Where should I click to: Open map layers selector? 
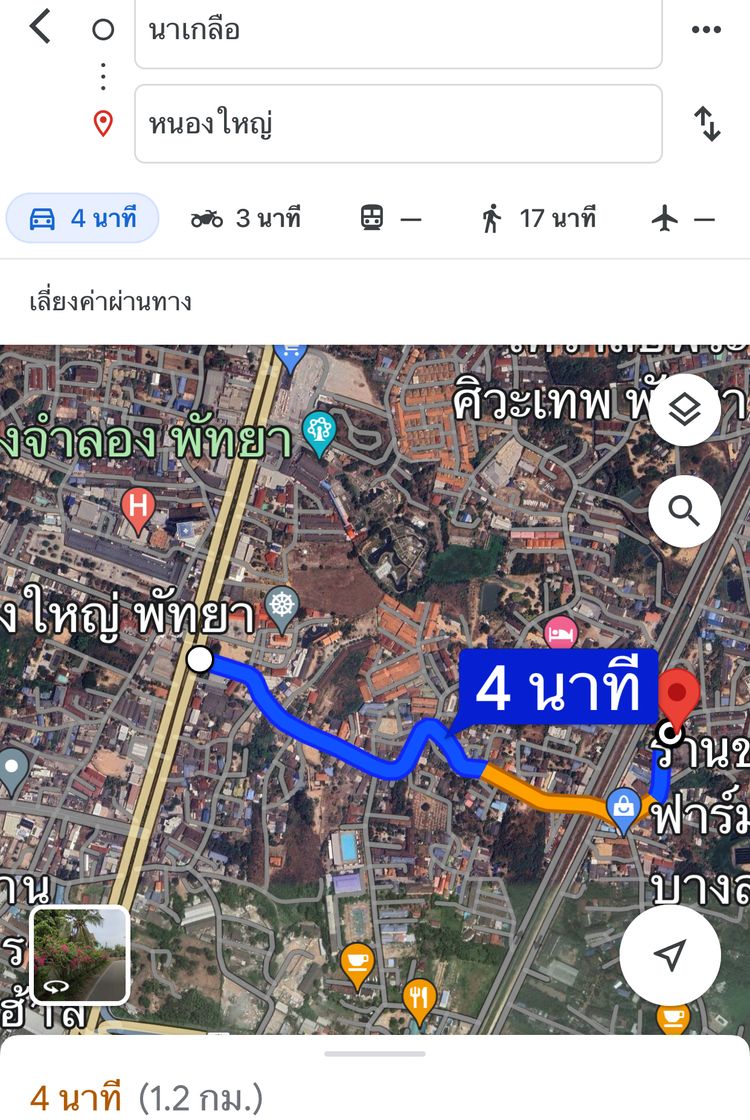(x=684, y=410)
